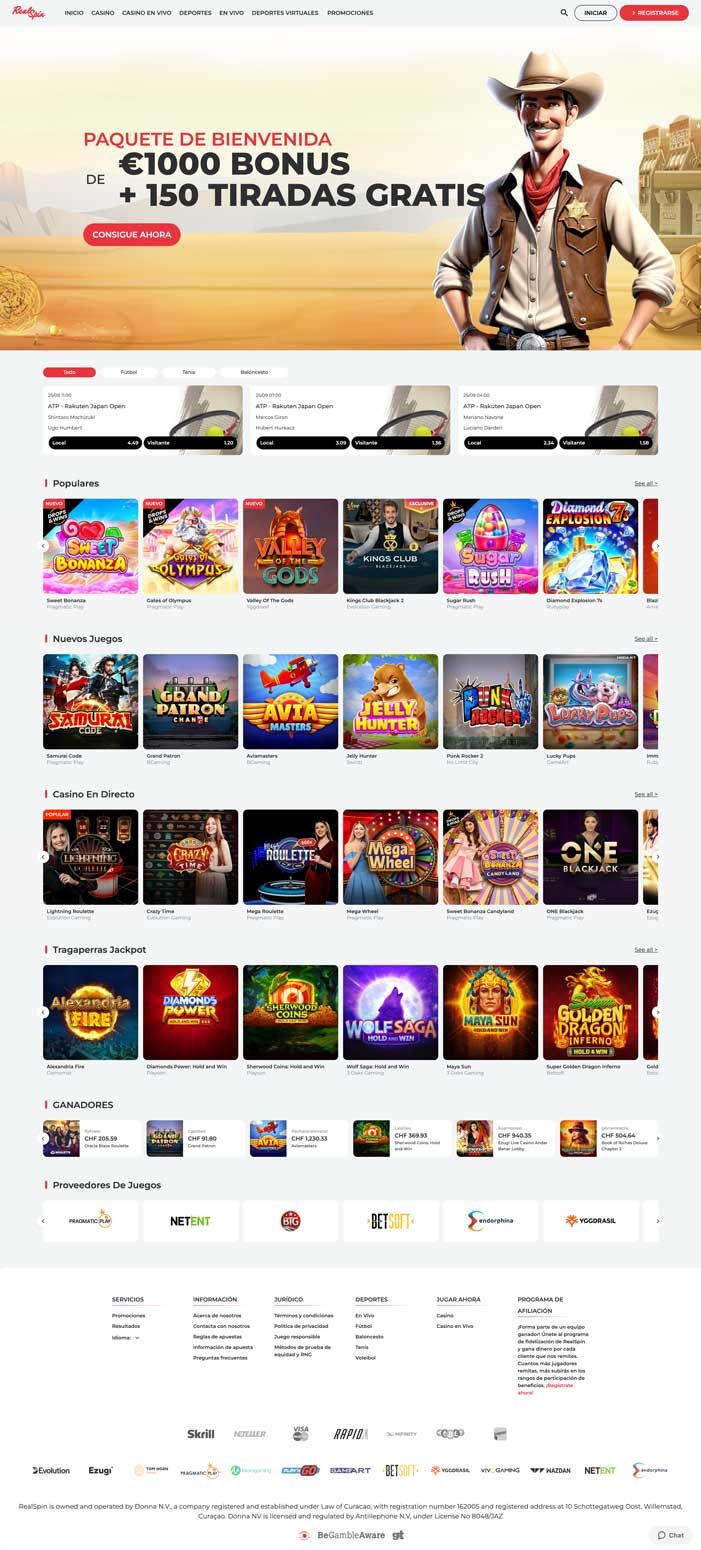Open Wolf Saga jackpot slot

tap(390, 1012)
